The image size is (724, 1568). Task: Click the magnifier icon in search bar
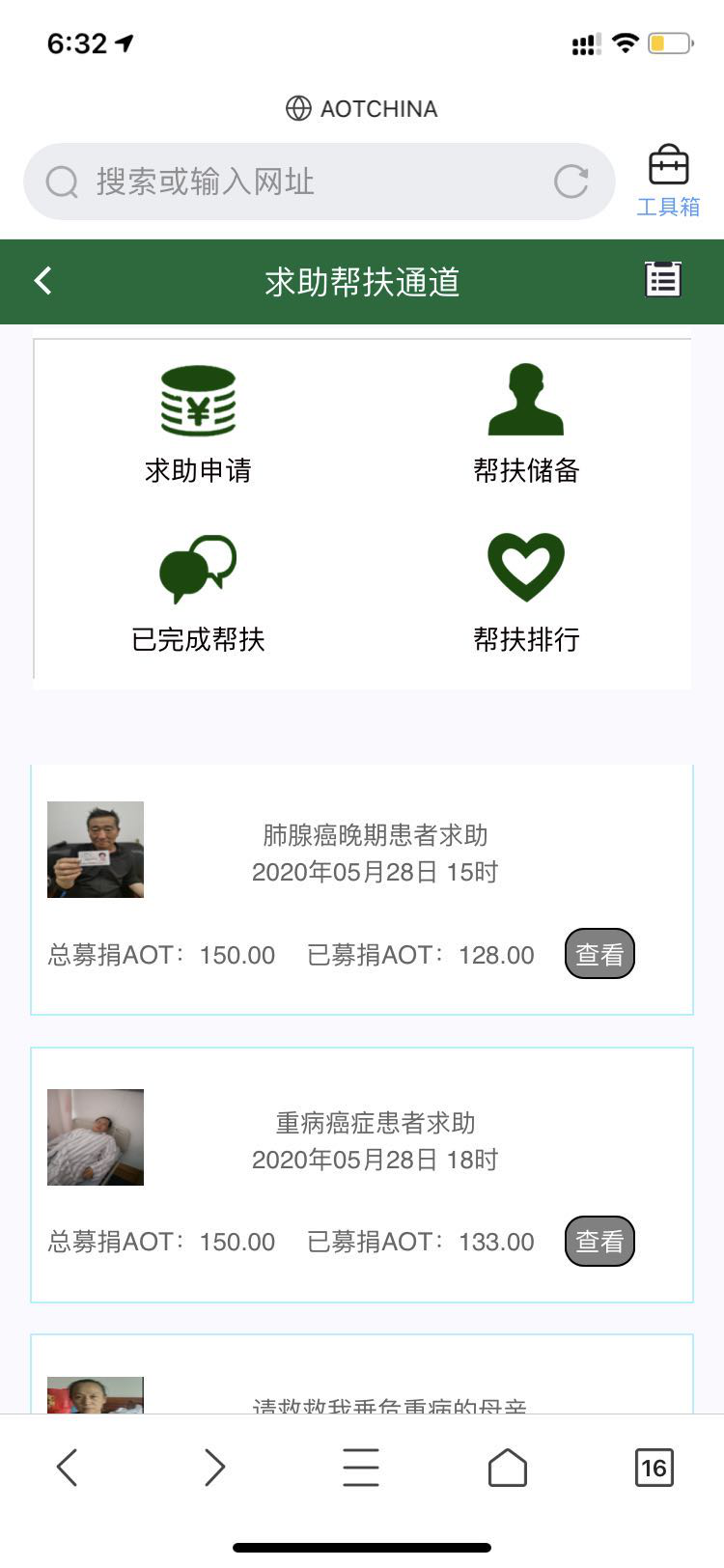click(x=60, y=181)
